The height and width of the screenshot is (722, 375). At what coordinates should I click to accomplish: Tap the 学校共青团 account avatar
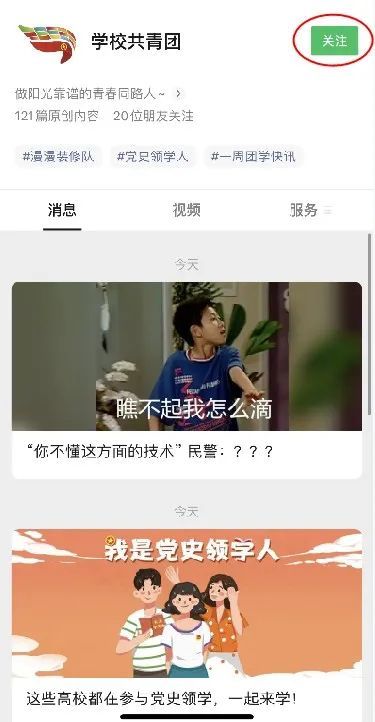(x=47, y=42)
